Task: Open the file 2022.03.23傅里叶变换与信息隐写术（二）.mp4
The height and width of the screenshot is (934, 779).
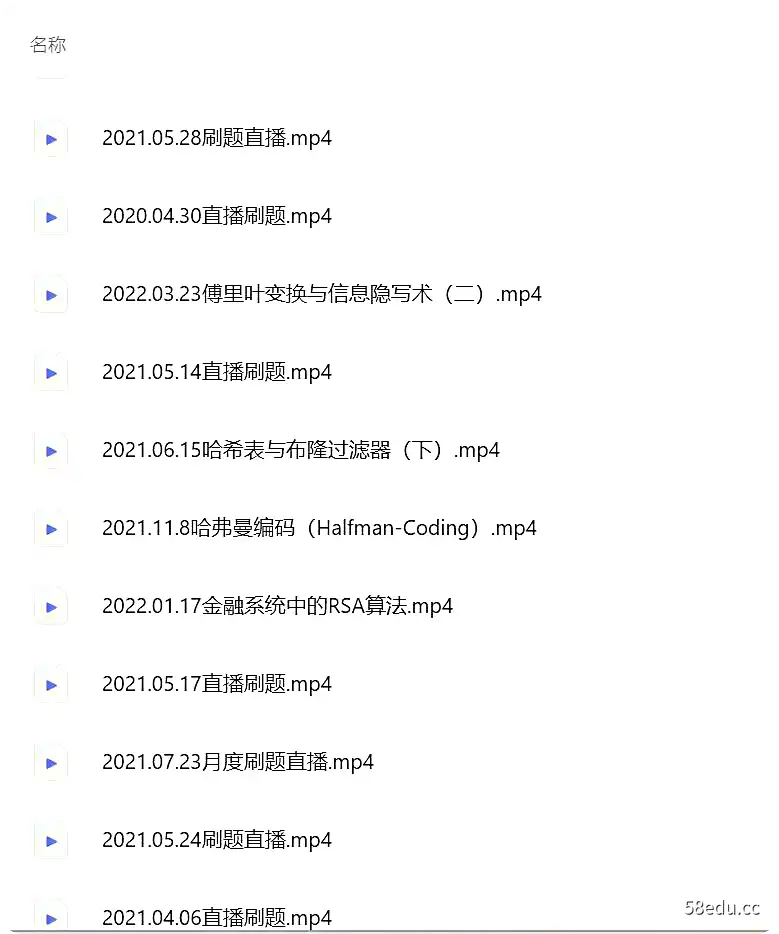Action: (x=322, y=295)
